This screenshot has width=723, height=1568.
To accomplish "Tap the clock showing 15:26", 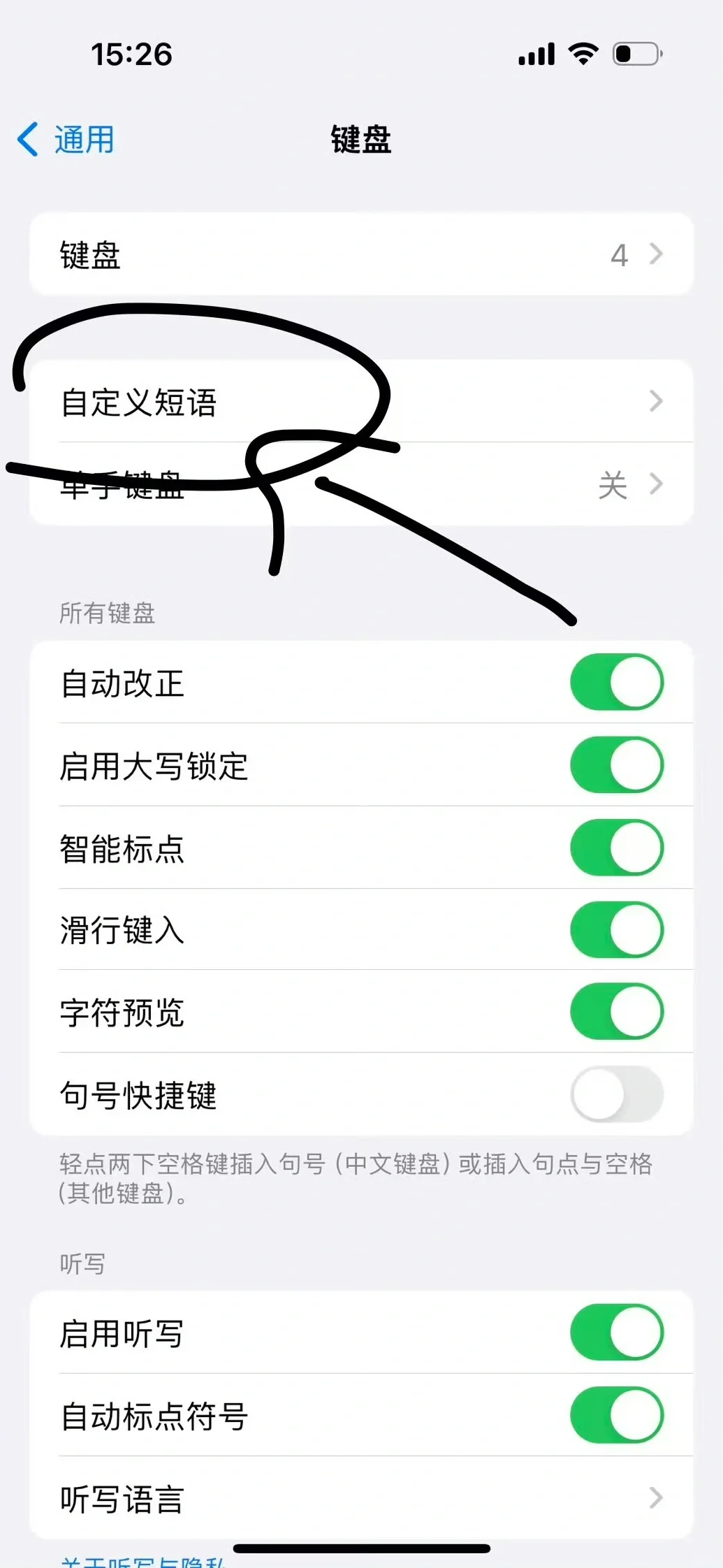I will pos(130,53).
